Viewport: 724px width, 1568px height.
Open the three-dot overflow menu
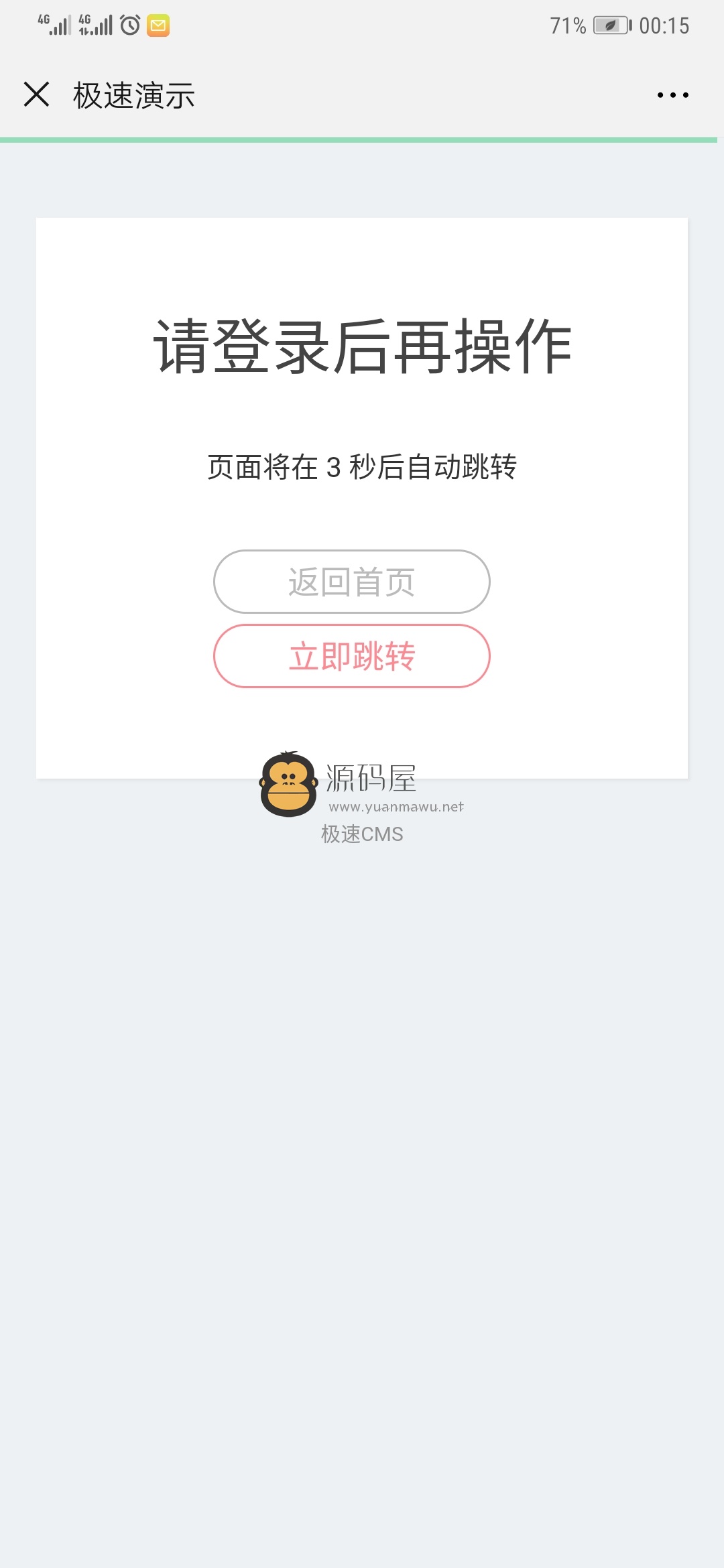tap(672, 95)
